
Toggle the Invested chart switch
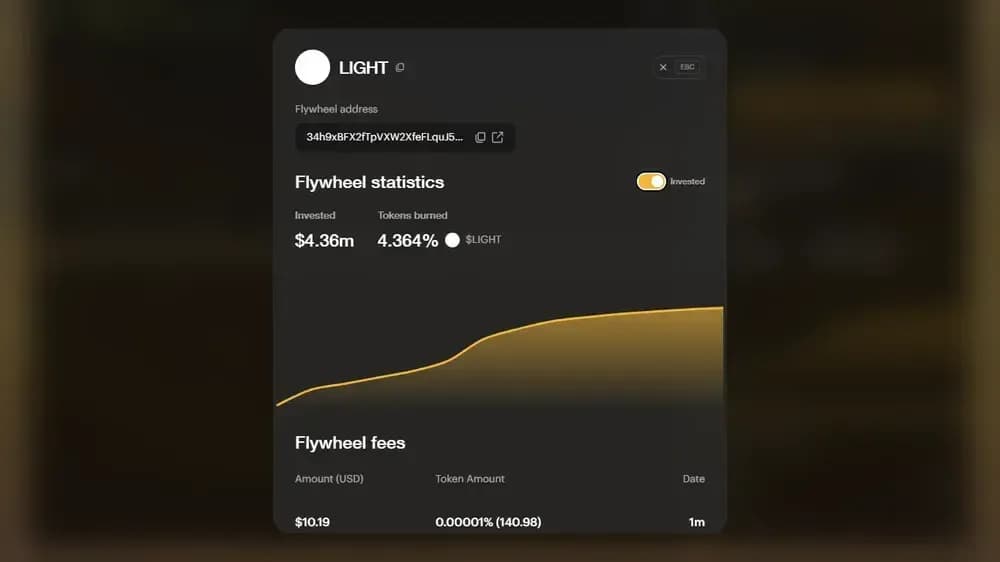coord(651,182)
